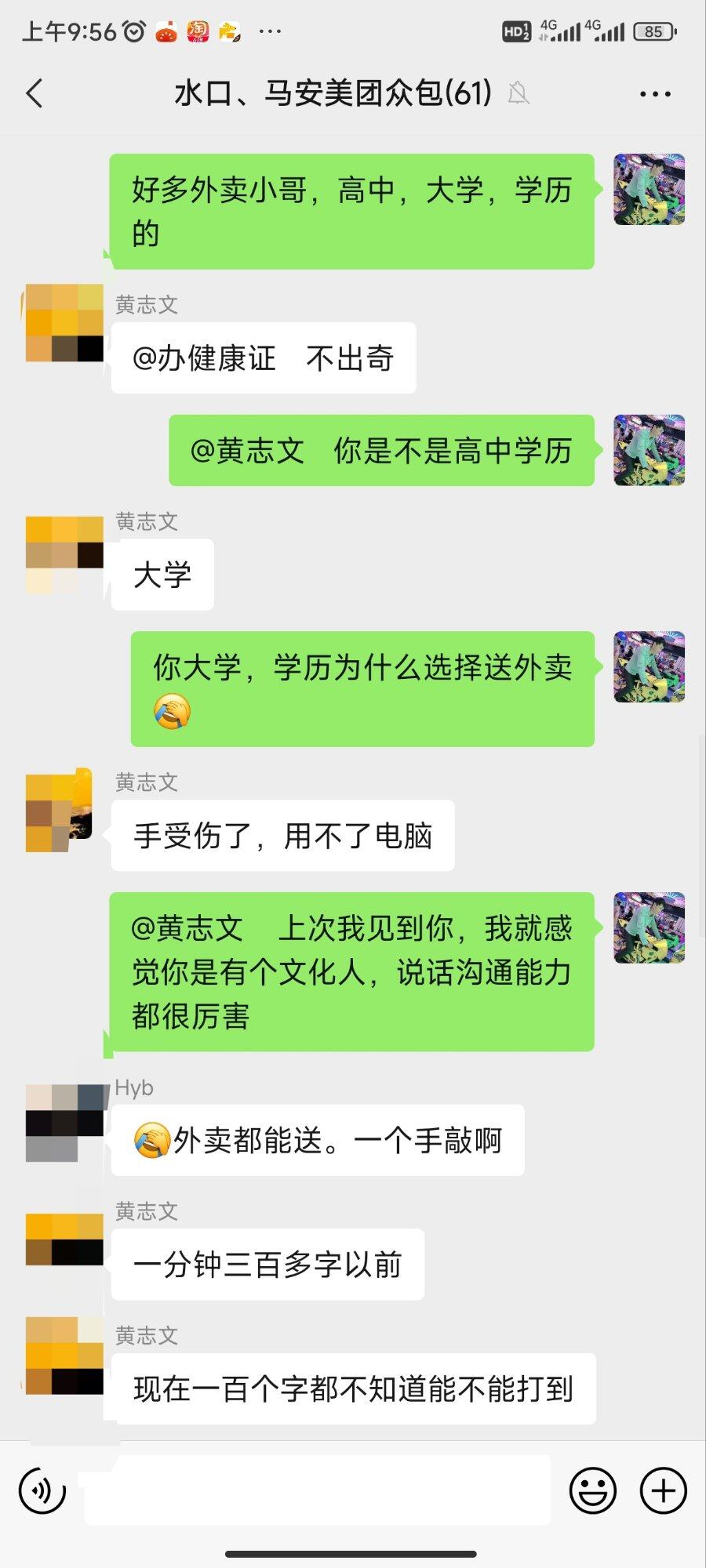
Task: Open the plus attachment menu
Action: tap(664, 1490)
